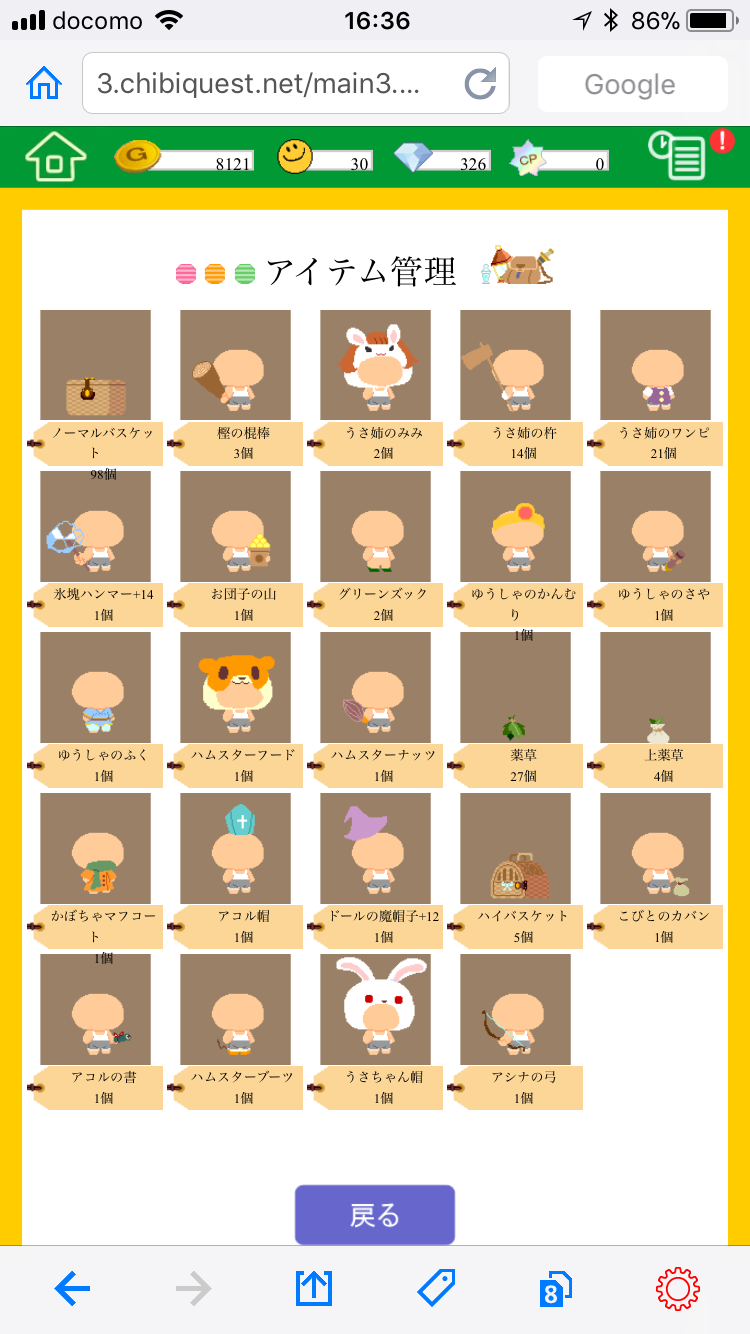Viewport: 750px width, 1334px height.
Task: Open the 薬草 item tile
Action: [x=515, y=687]
